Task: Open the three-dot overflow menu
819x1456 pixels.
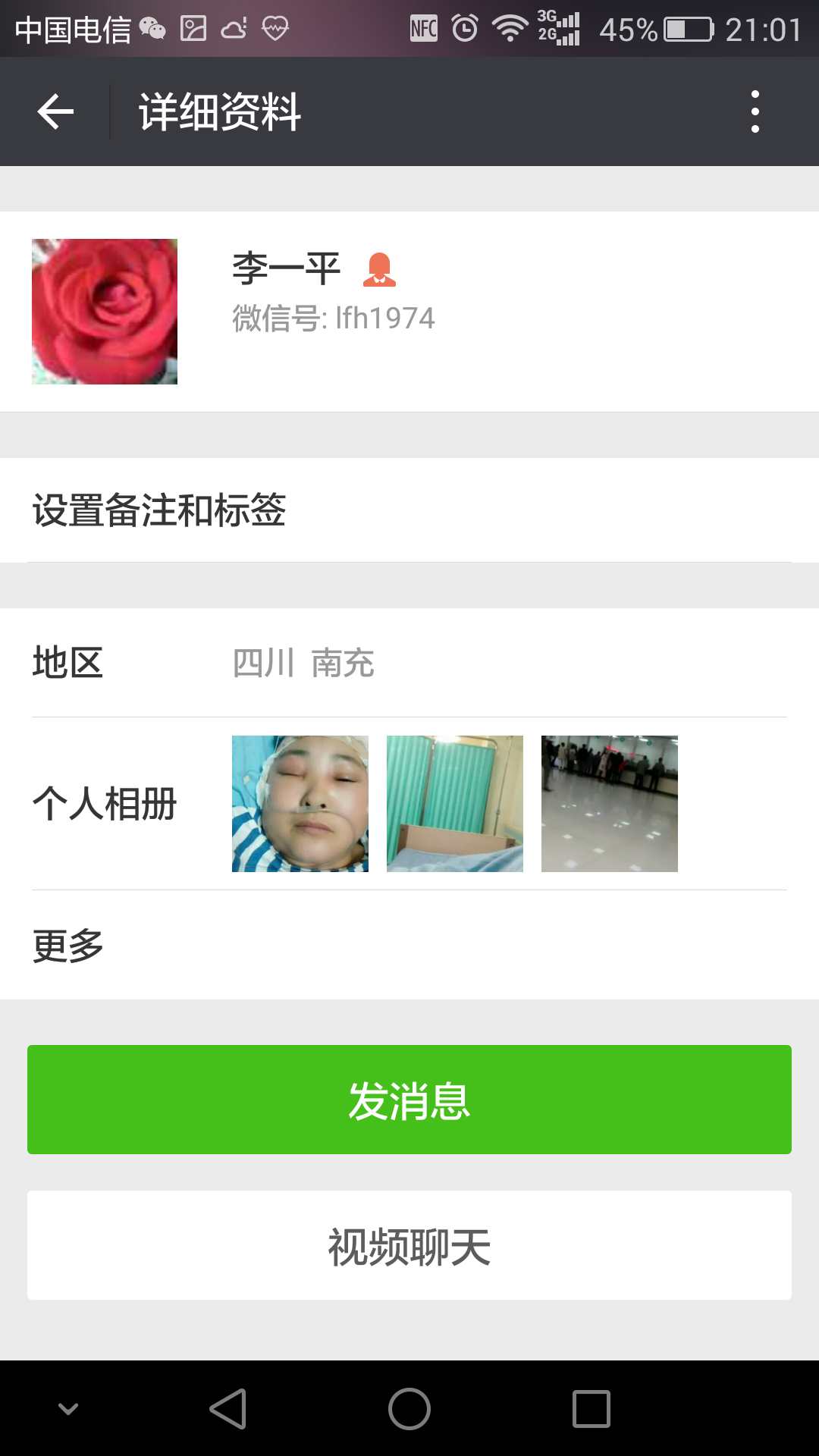Action: 755,112
